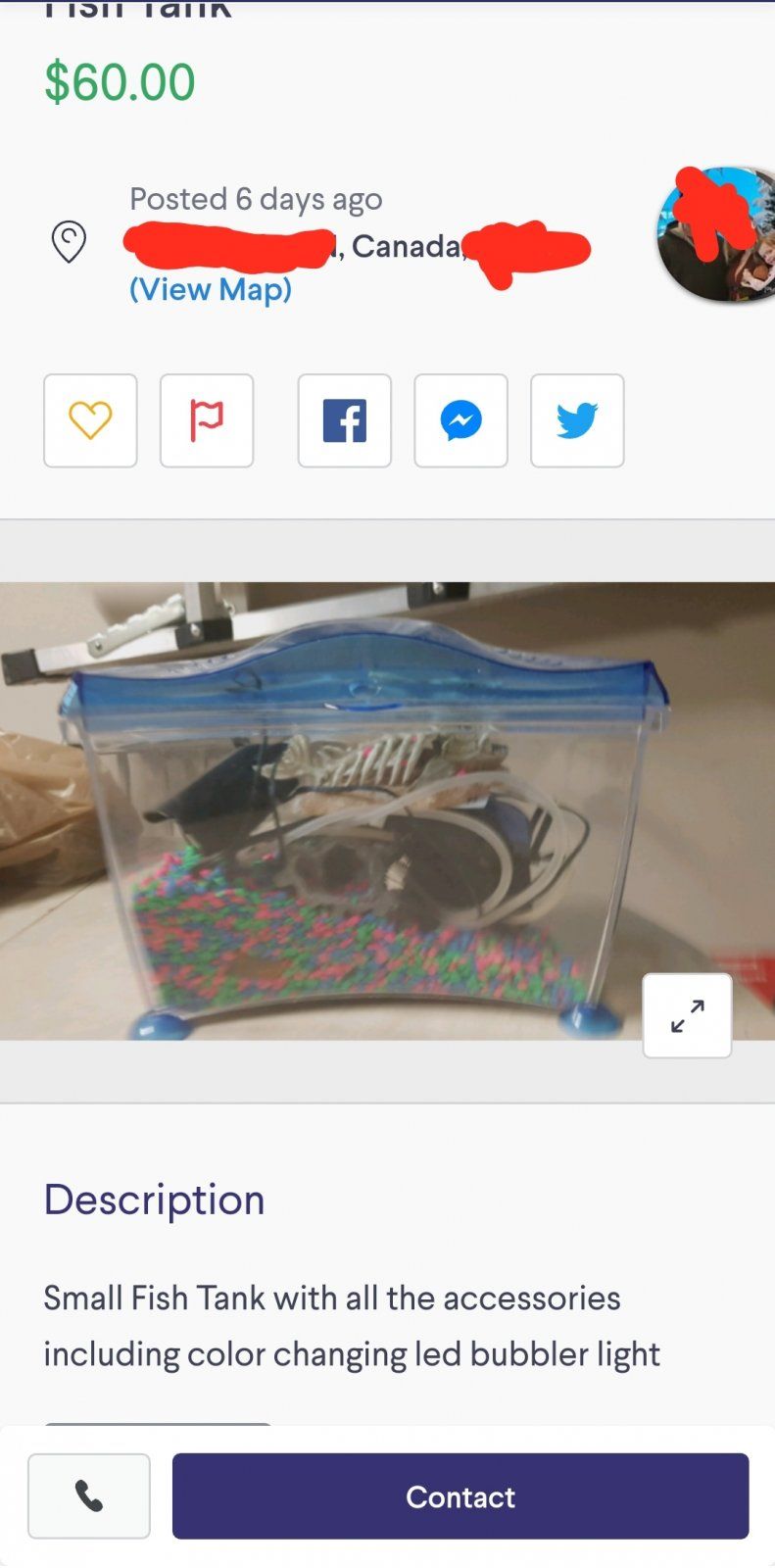The width and height of the screenshot is (775, 1568).
Task: Share listing via Messenger
Action: pos(460,420)
